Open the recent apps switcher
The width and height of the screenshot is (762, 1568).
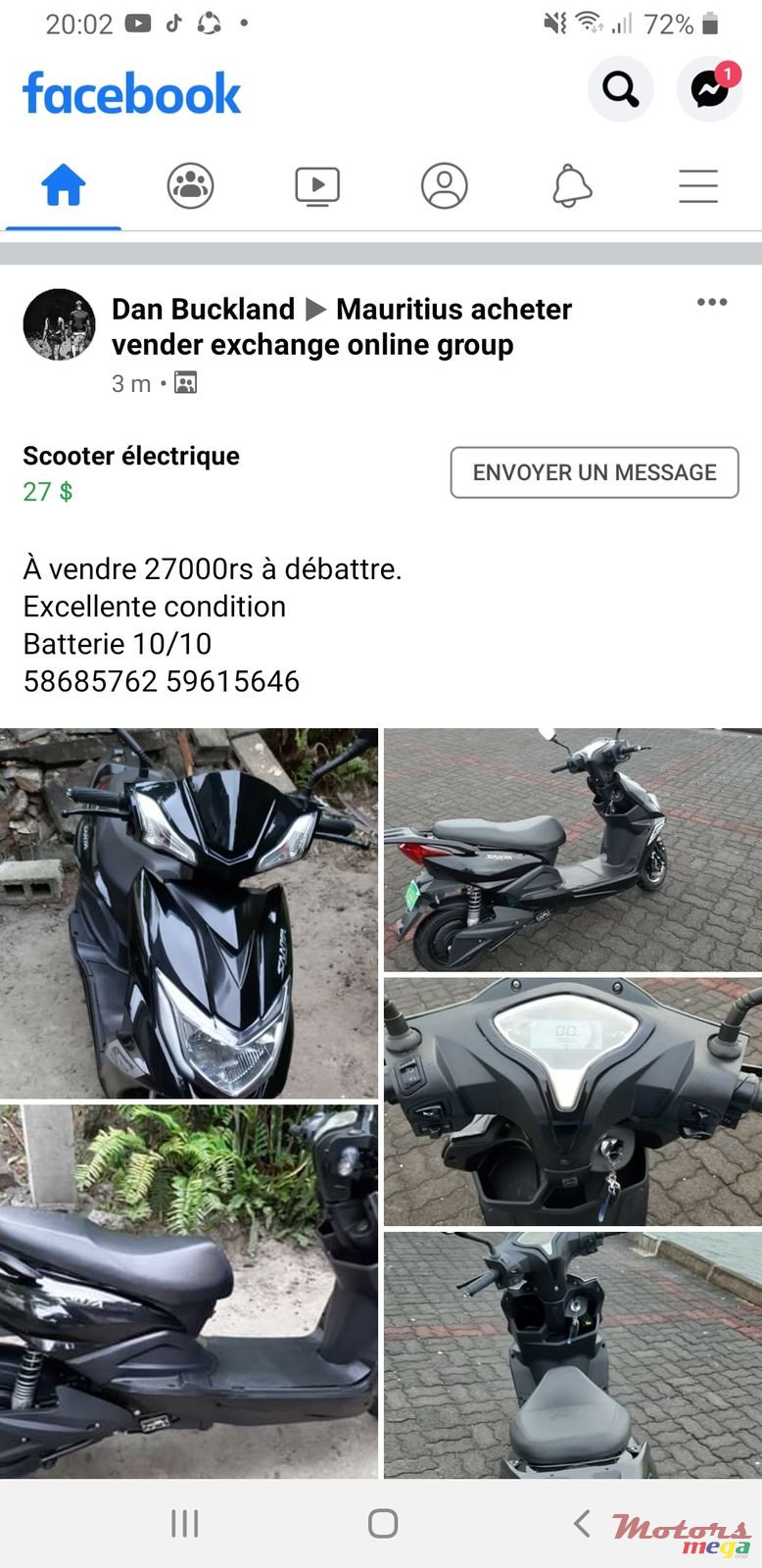183,1524
